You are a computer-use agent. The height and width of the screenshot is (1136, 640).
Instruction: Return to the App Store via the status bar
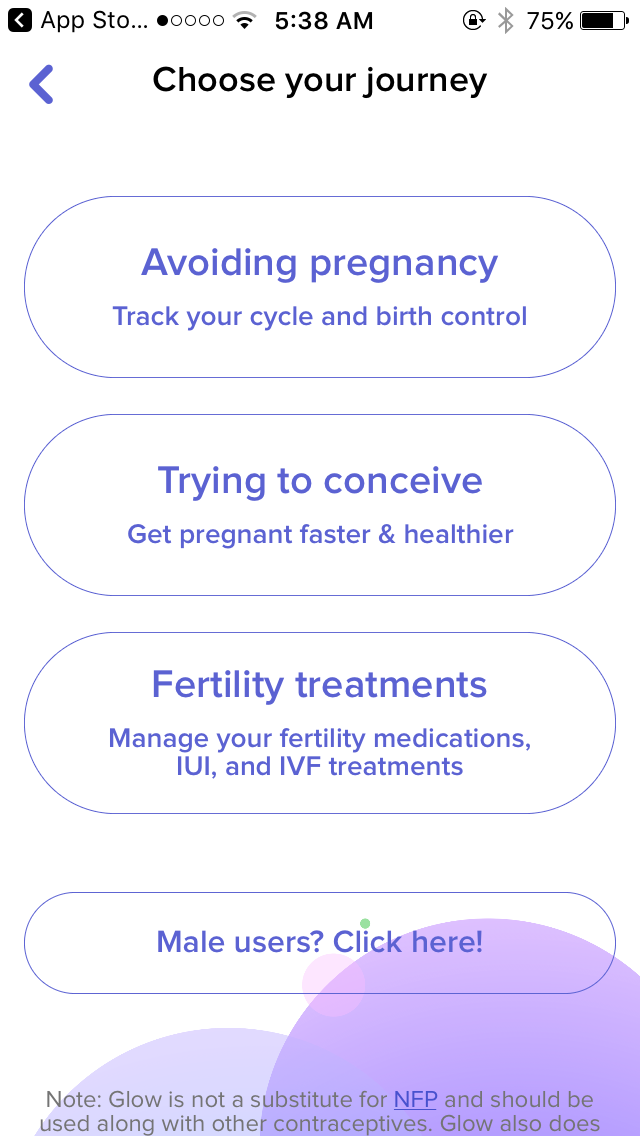click(x=80, y=20)
